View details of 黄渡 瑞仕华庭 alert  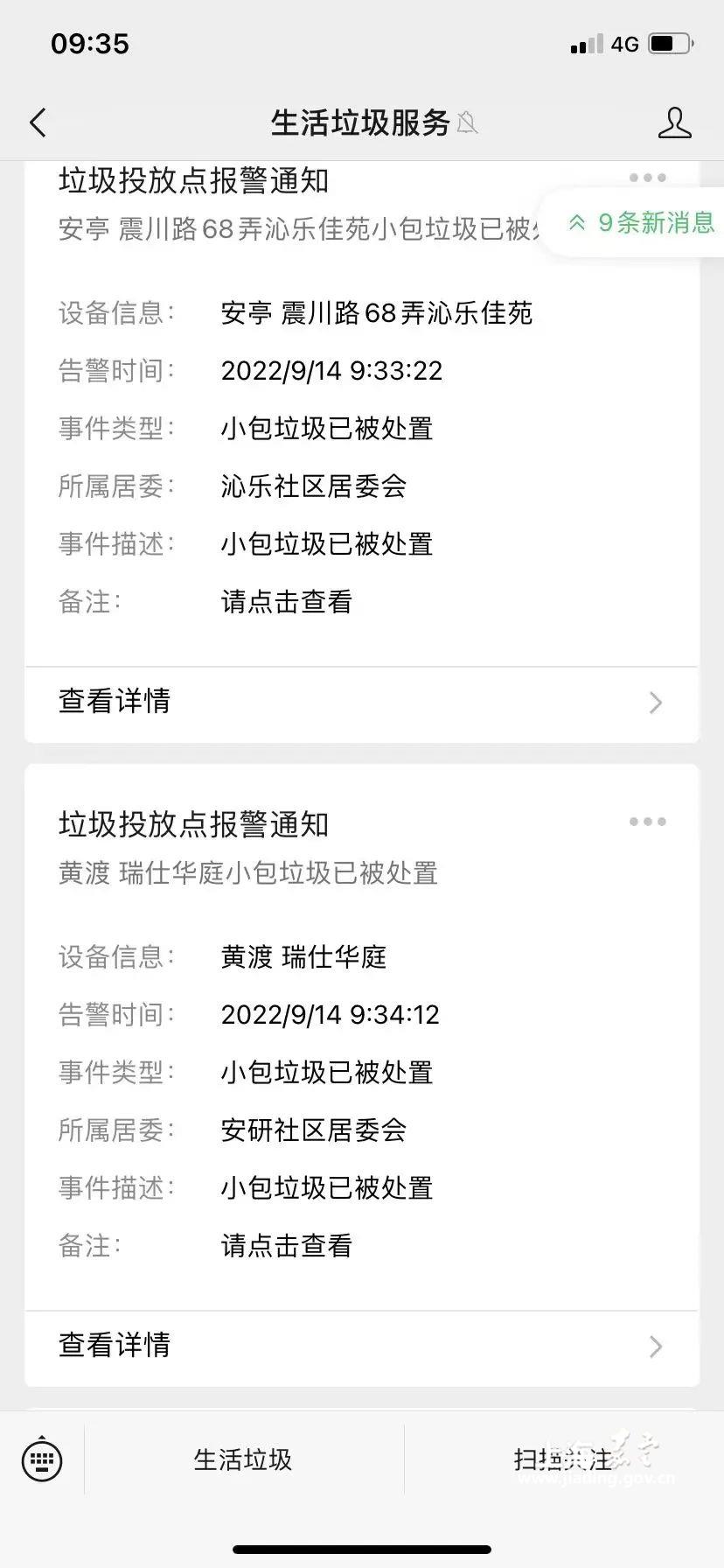(361, 1346)
